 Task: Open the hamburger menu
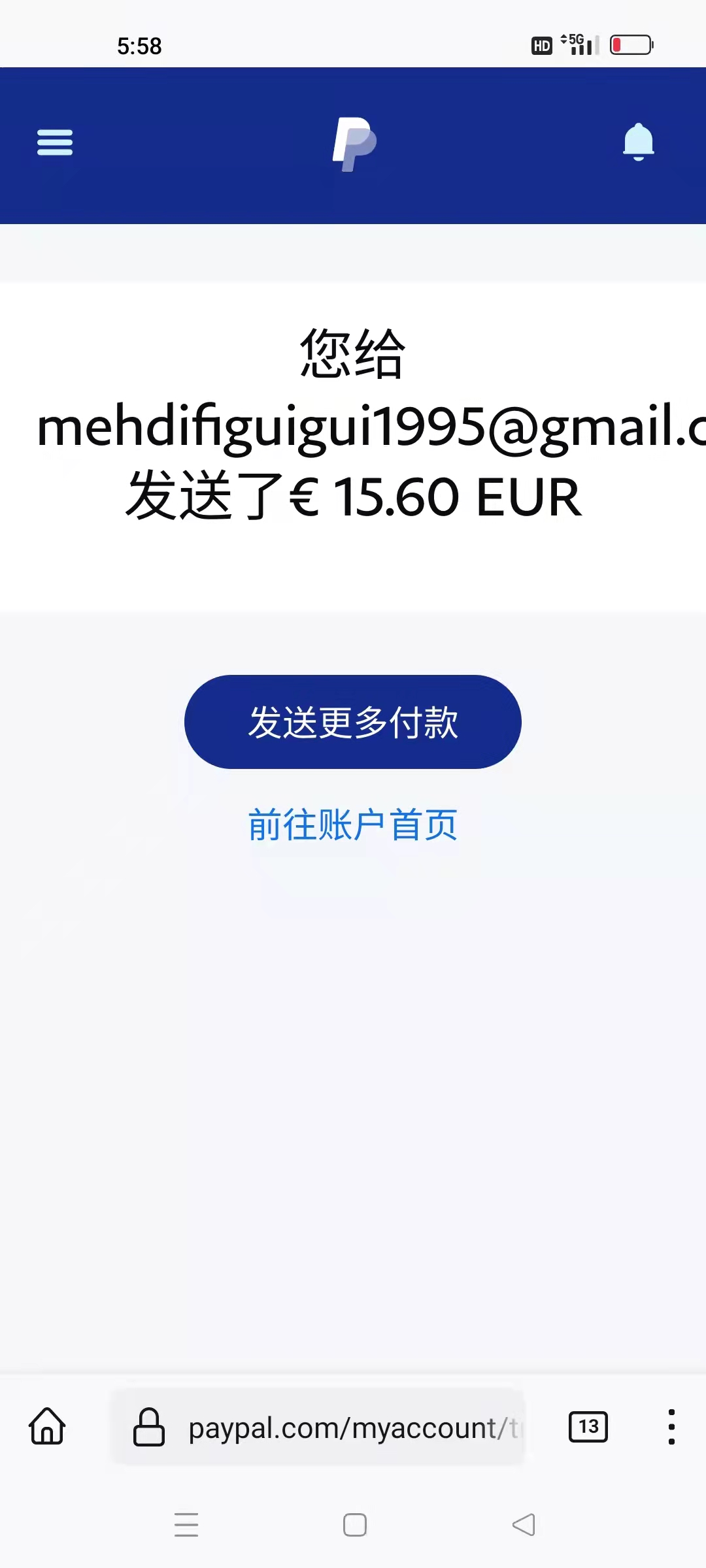pyautogui.click(x=55, y=142)
